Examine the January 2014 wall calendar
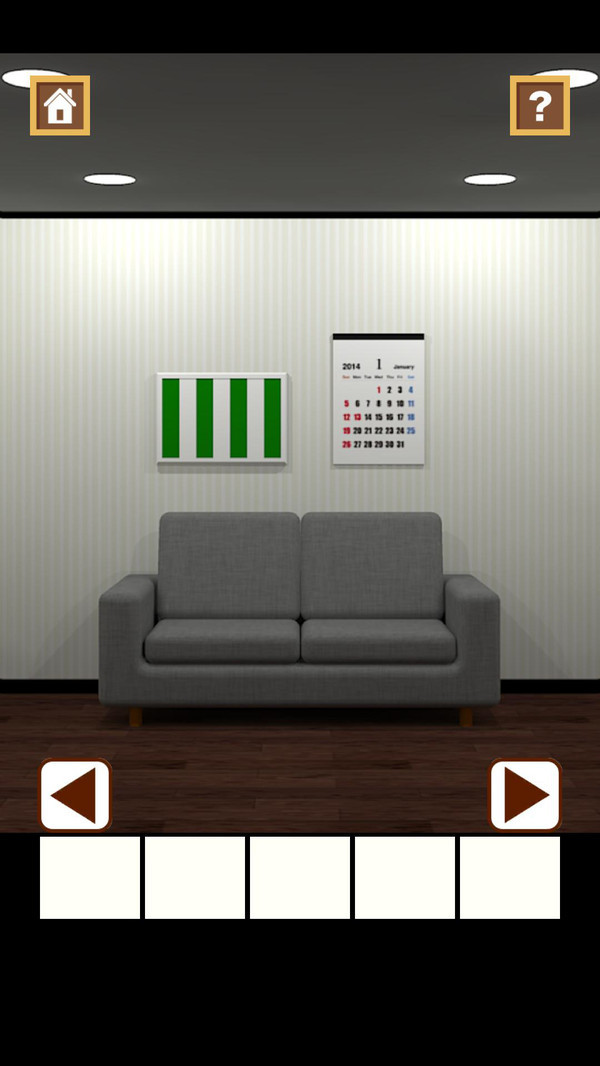Screen dimensions: 600x1066 click(x=378, y=400)
